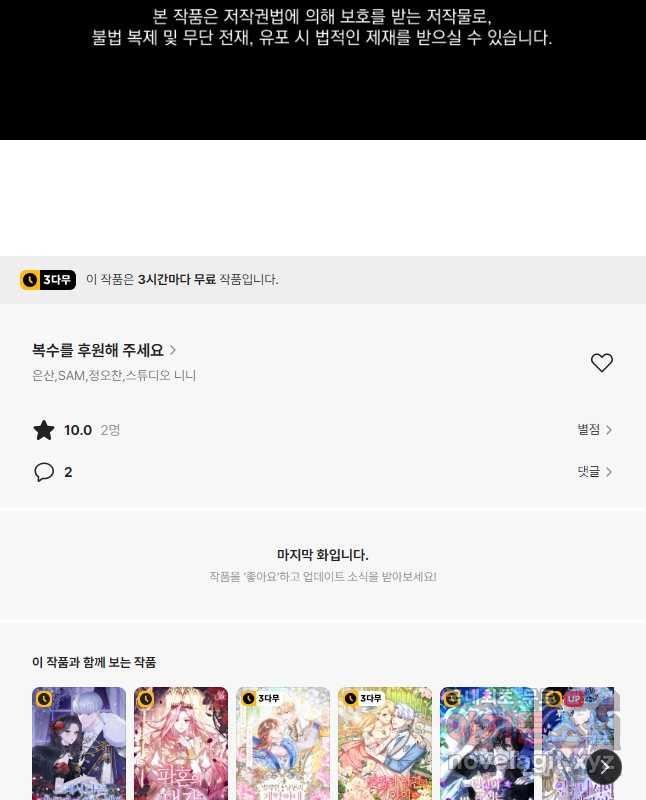Open the first recommended comic with the silver-haired man

[79, 743]
